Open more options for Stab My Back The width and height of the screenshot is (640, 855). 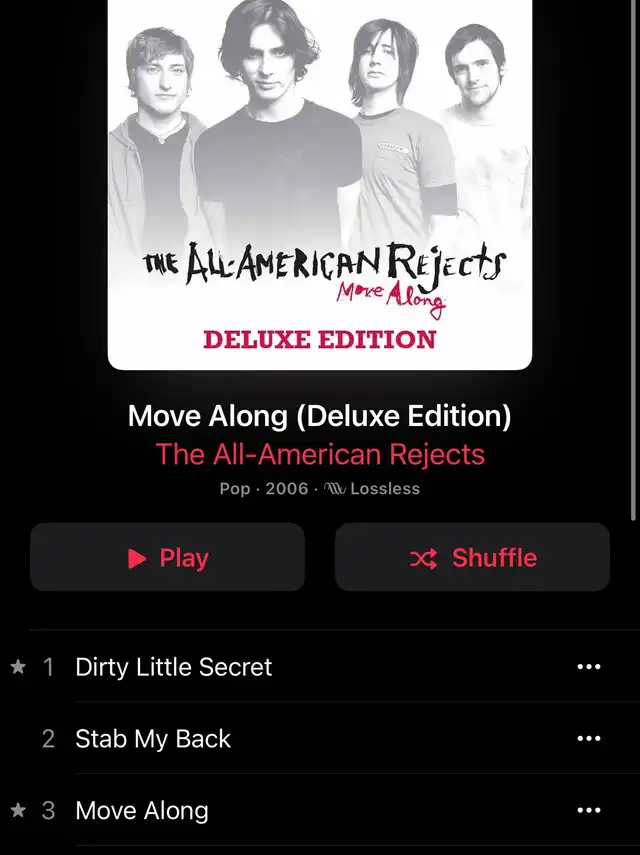click(589, 738)
